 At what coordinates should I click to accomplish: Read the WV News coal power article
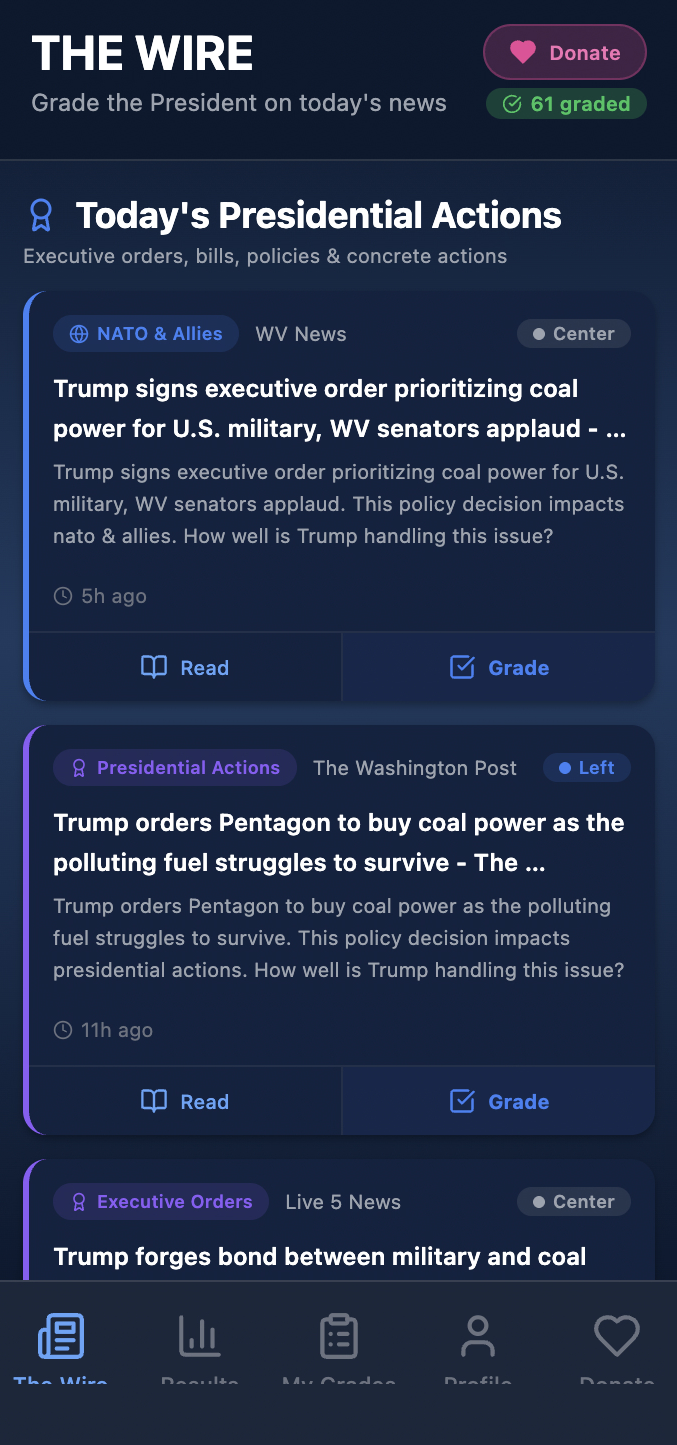(185, 667)
